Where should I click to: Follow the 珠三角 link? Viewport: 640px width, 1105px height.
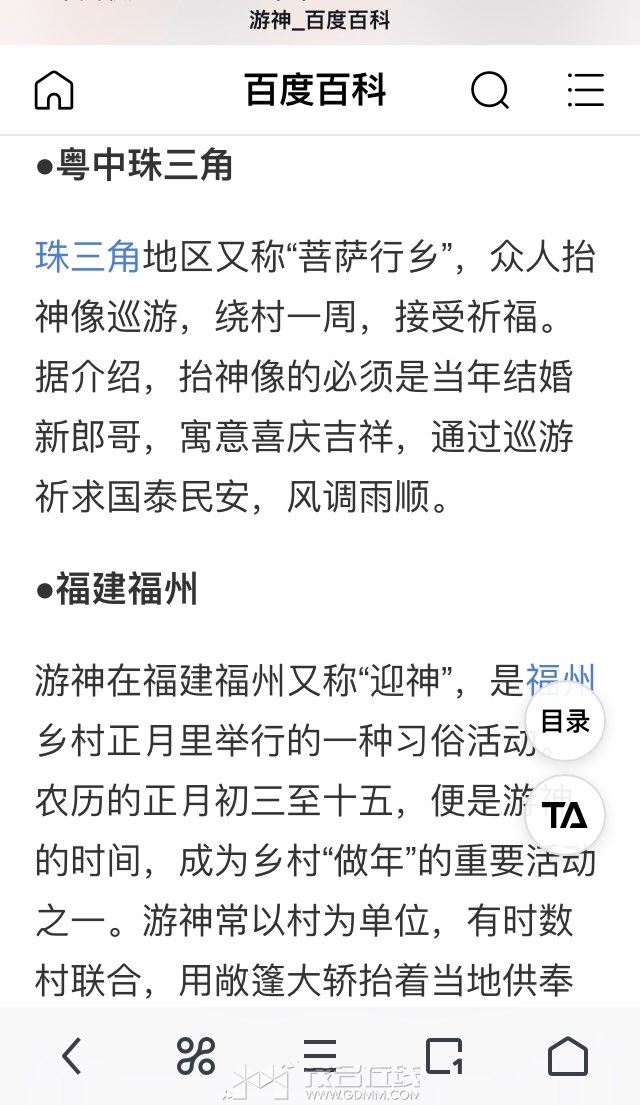pyautogui.click(x=88, y=256)
